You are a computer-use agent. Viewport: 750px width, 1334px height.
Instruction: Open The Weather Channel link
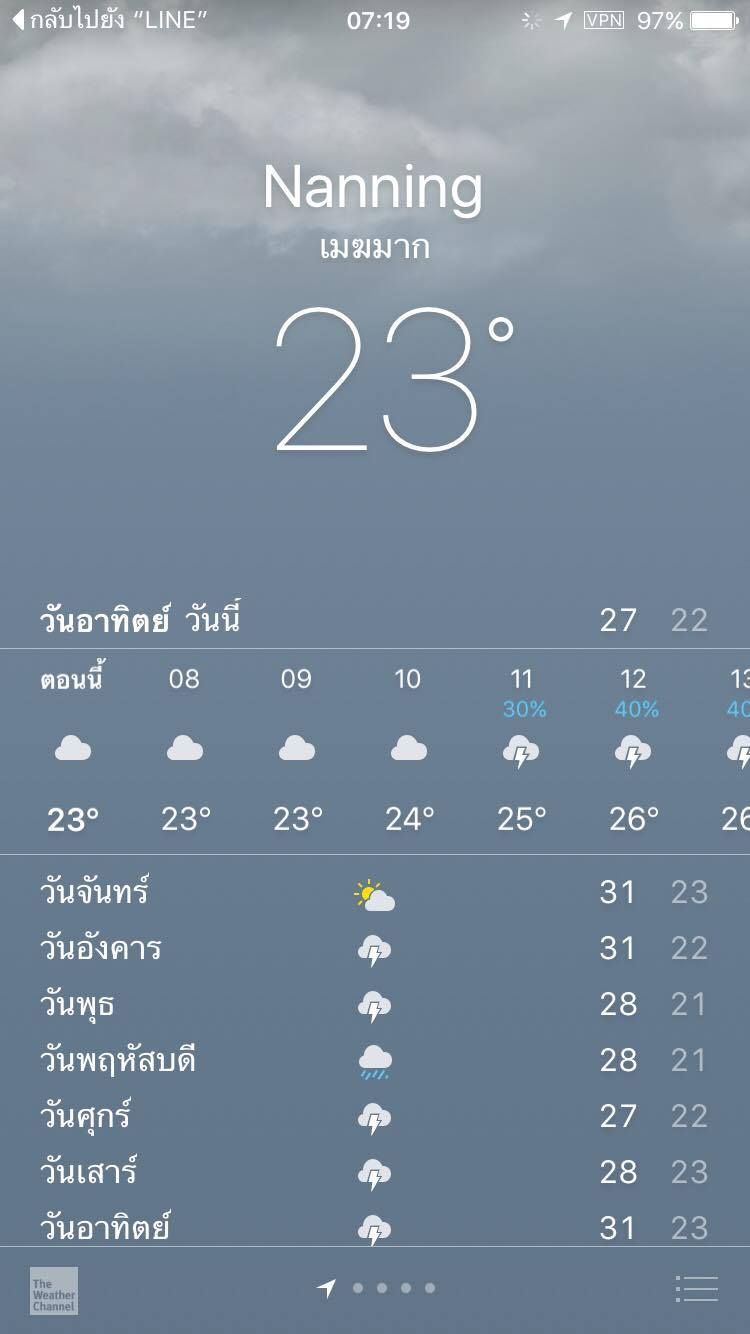[x=53, y=1291]
